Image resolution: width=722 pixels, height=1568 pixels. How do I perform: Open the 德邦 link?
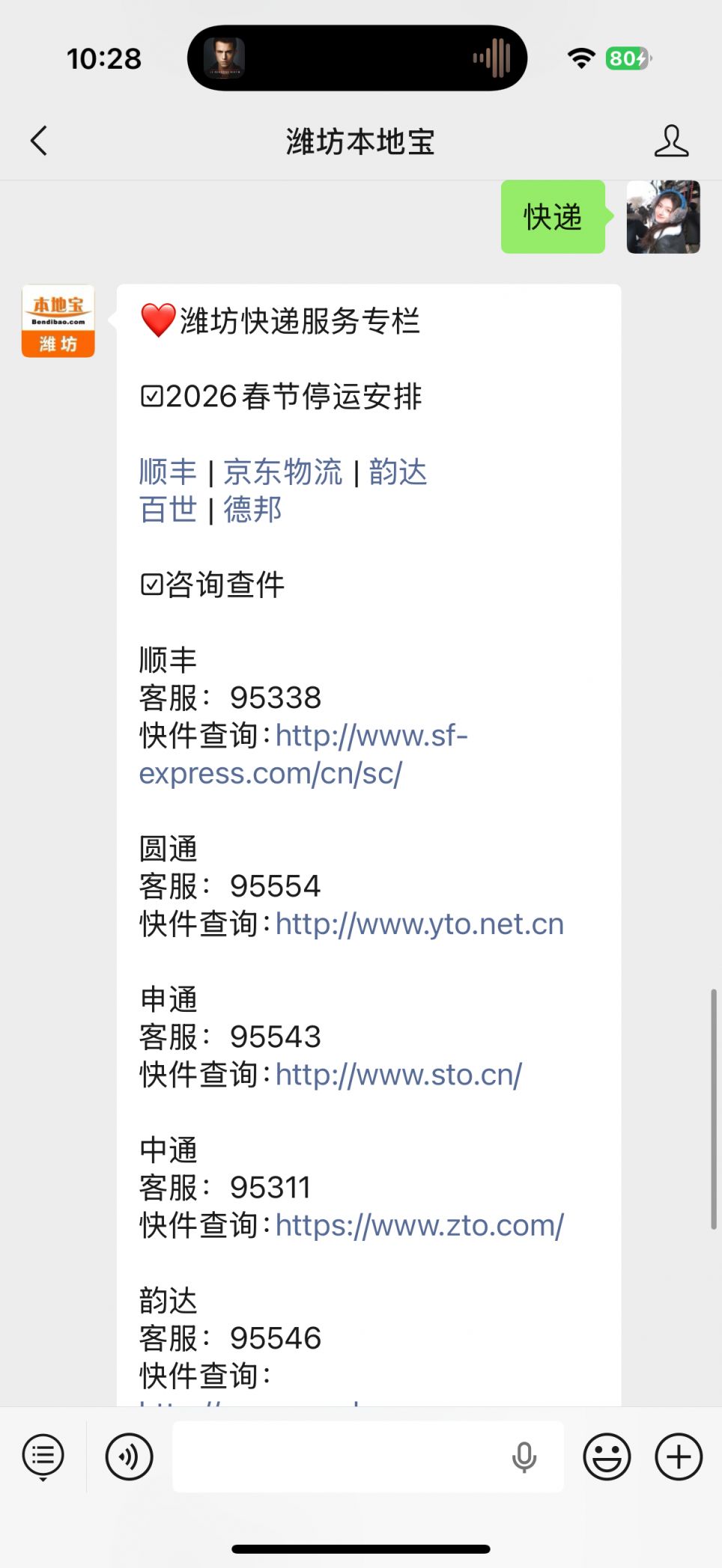tap(252, 510)
